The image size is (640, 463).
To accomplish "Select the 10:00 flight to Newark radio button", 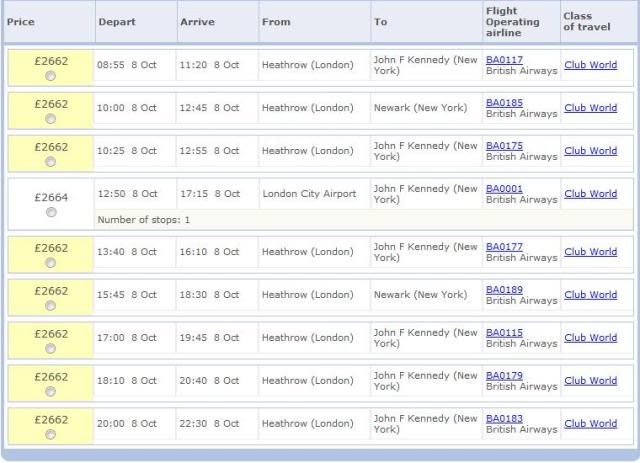I will tap(50, 120).
